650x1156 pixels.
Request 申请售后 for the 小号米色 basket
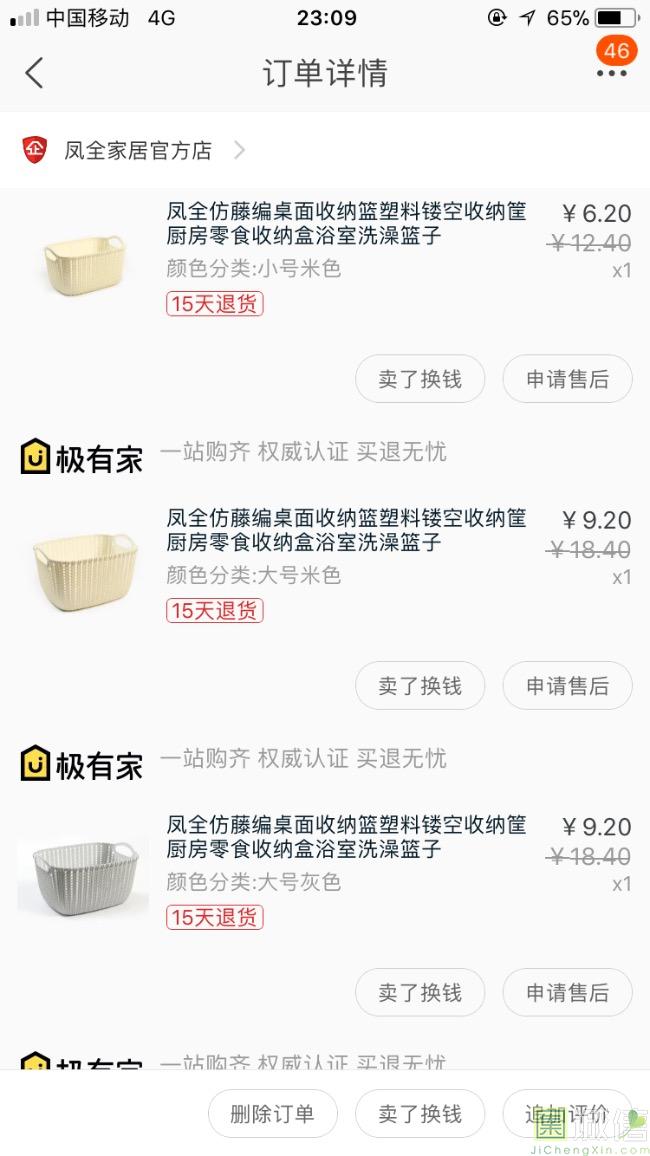pyautogui.click(x=567, y=379)
